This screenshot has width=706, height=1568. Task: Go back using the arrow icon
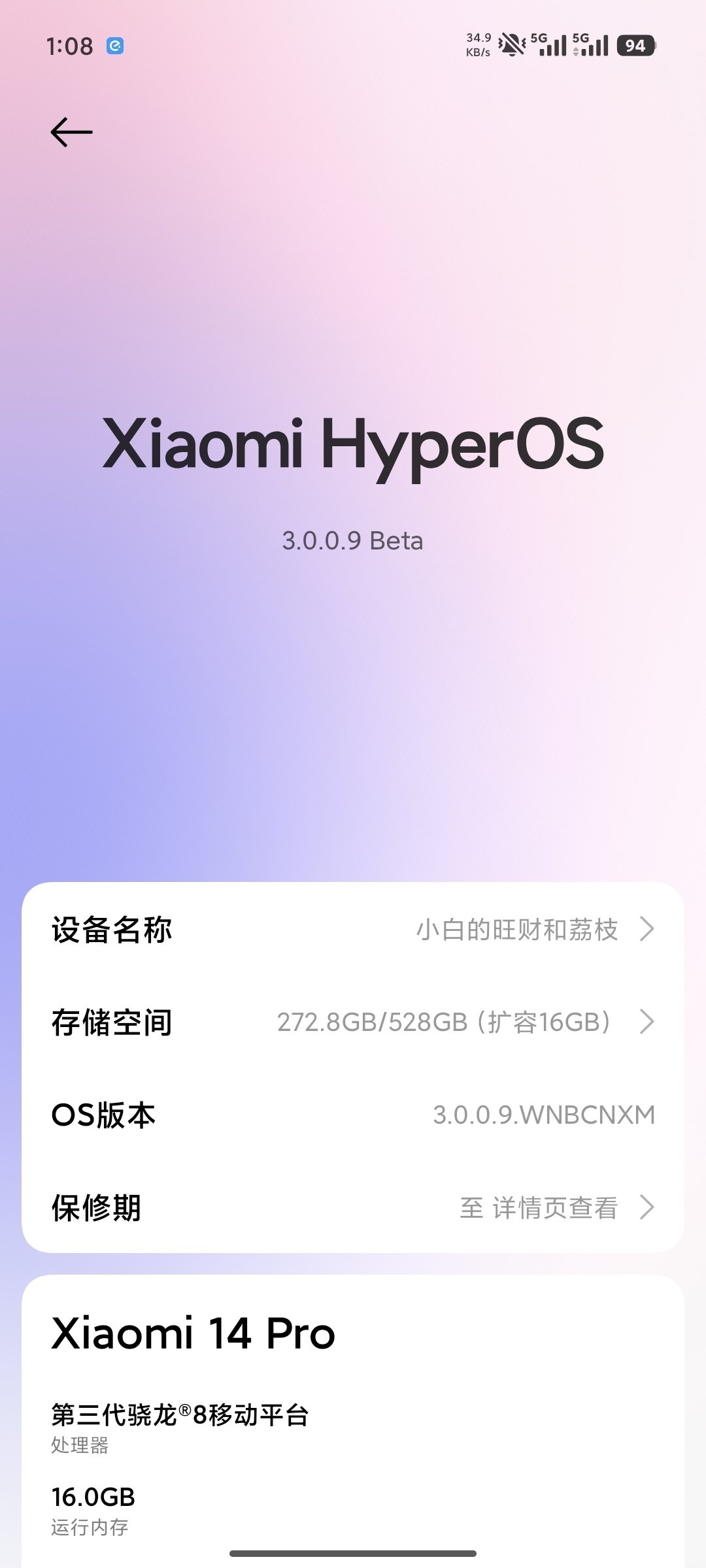(71, 132)
